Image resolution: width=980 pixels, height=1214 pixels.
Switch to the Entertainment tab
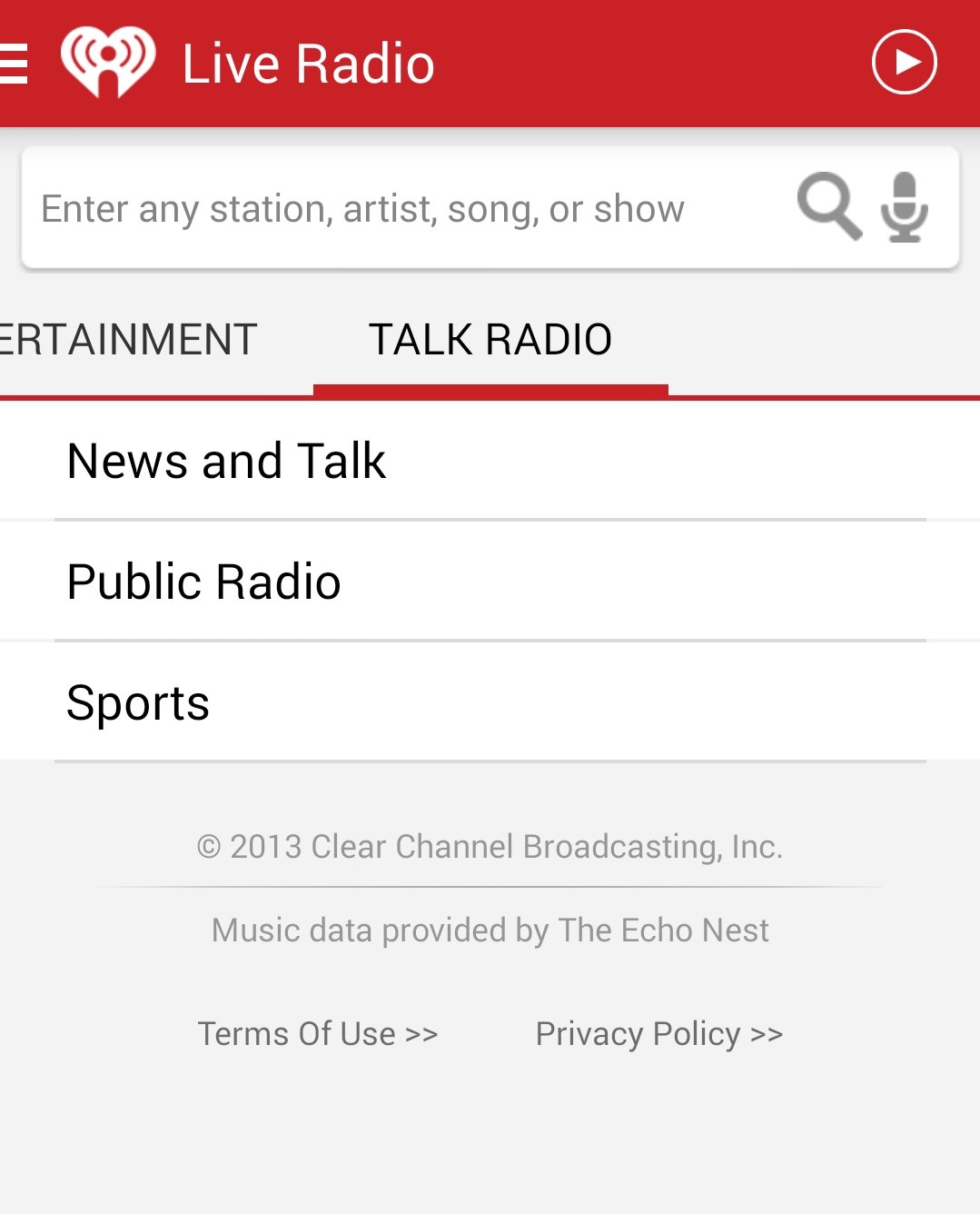(x=129, y=340)
